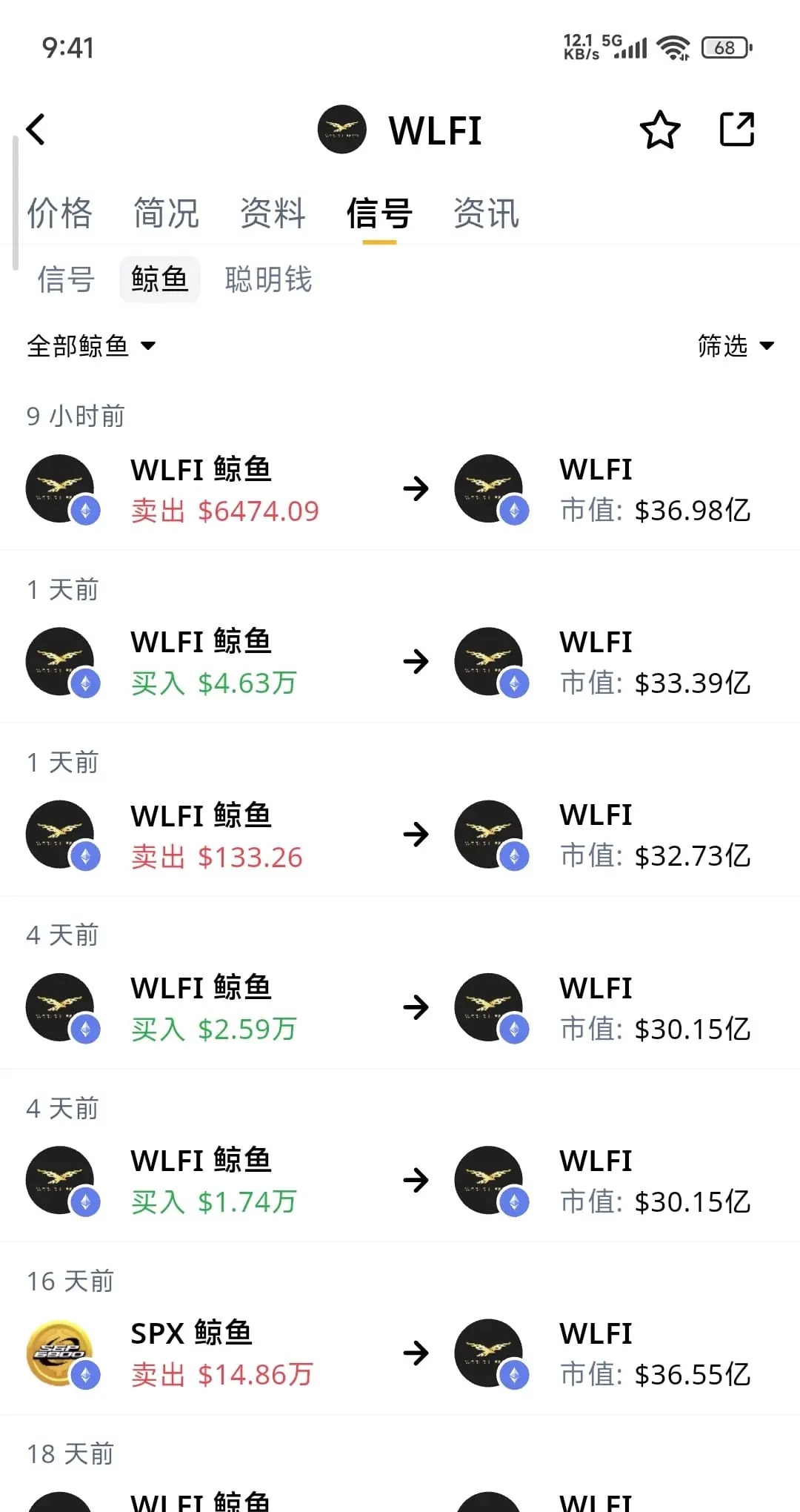The height and width of the screenshot is (1512, 800).
Task: Switch to the 资料 tab
Action: (x=273, y=213)
